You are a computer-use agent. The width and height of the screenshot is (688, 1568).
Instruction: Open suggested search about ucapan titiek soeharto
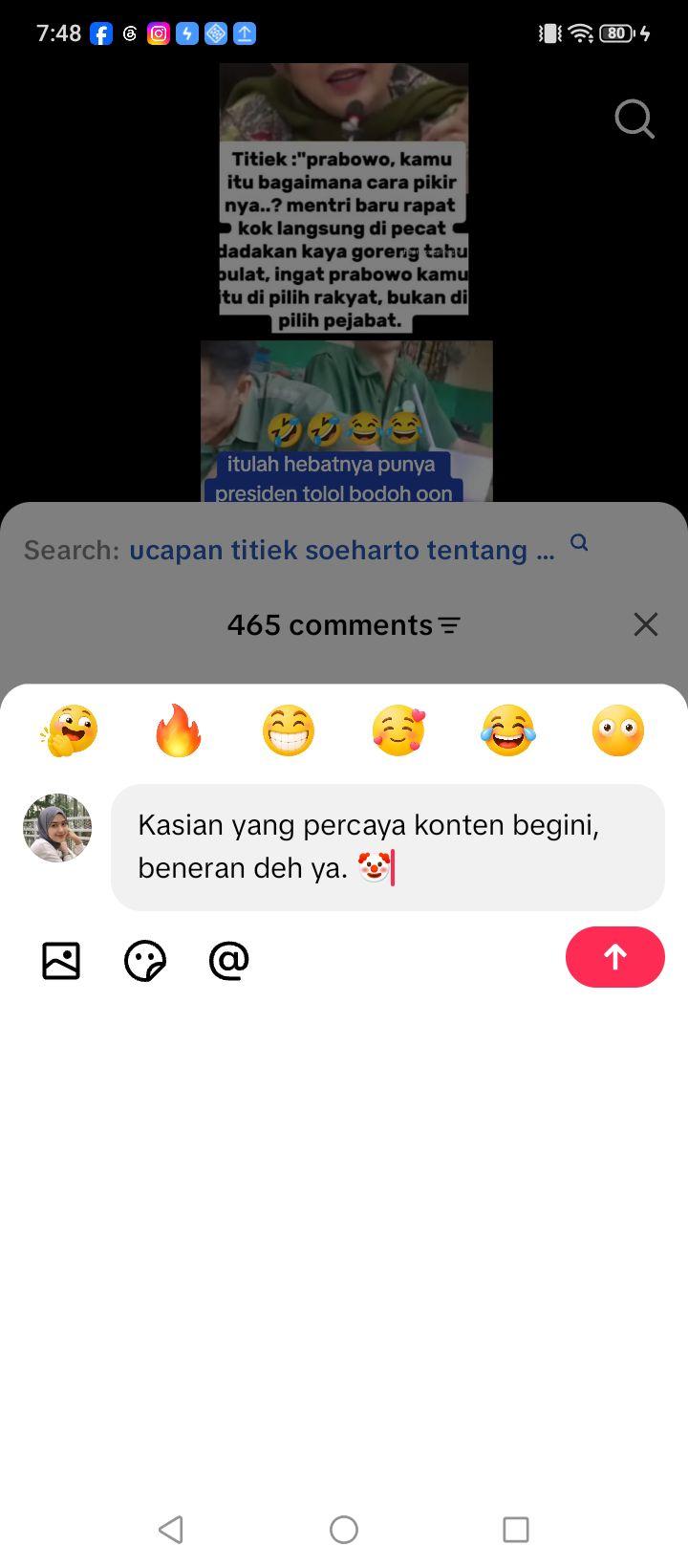341,550
